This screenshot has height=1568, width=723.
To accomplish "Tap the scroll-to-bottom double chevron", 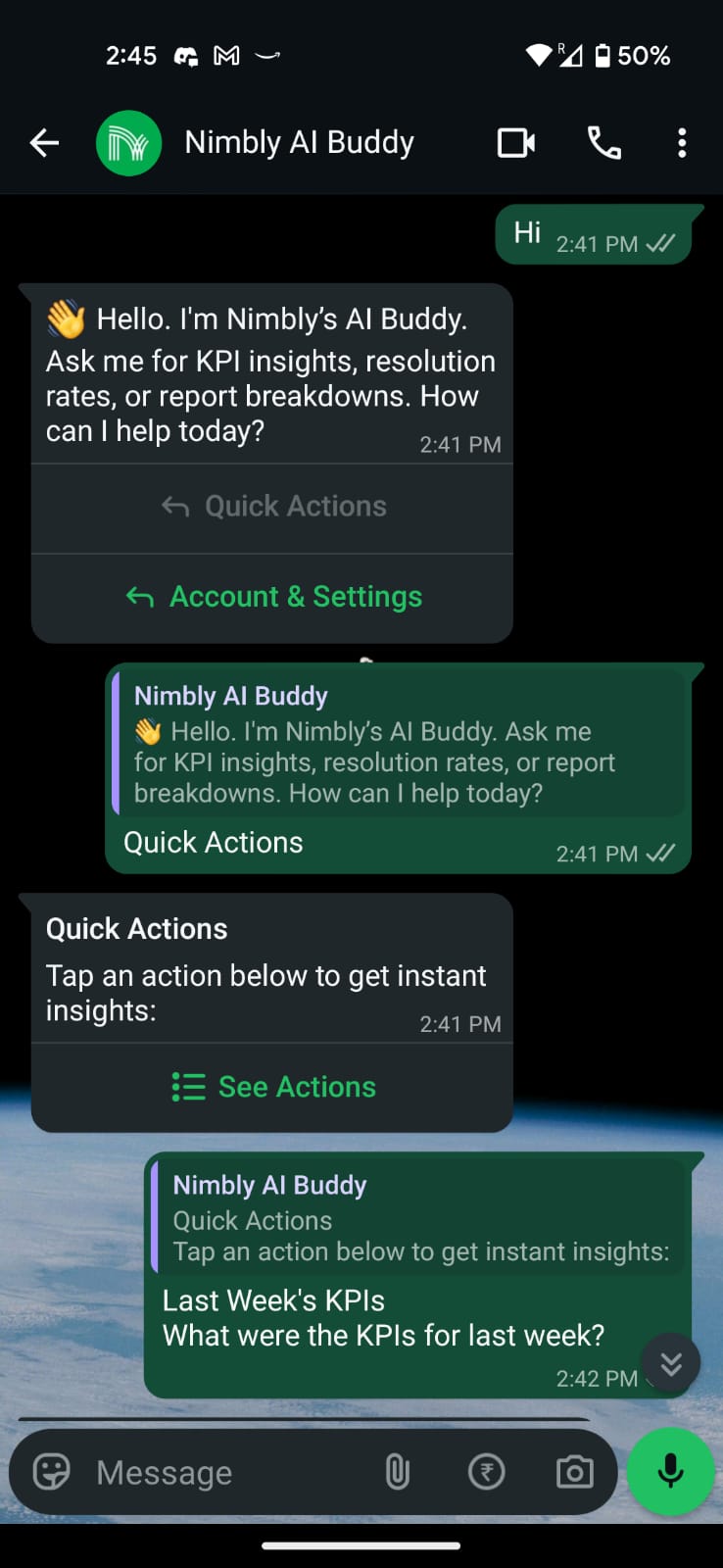I will [x=670, y=1363].
